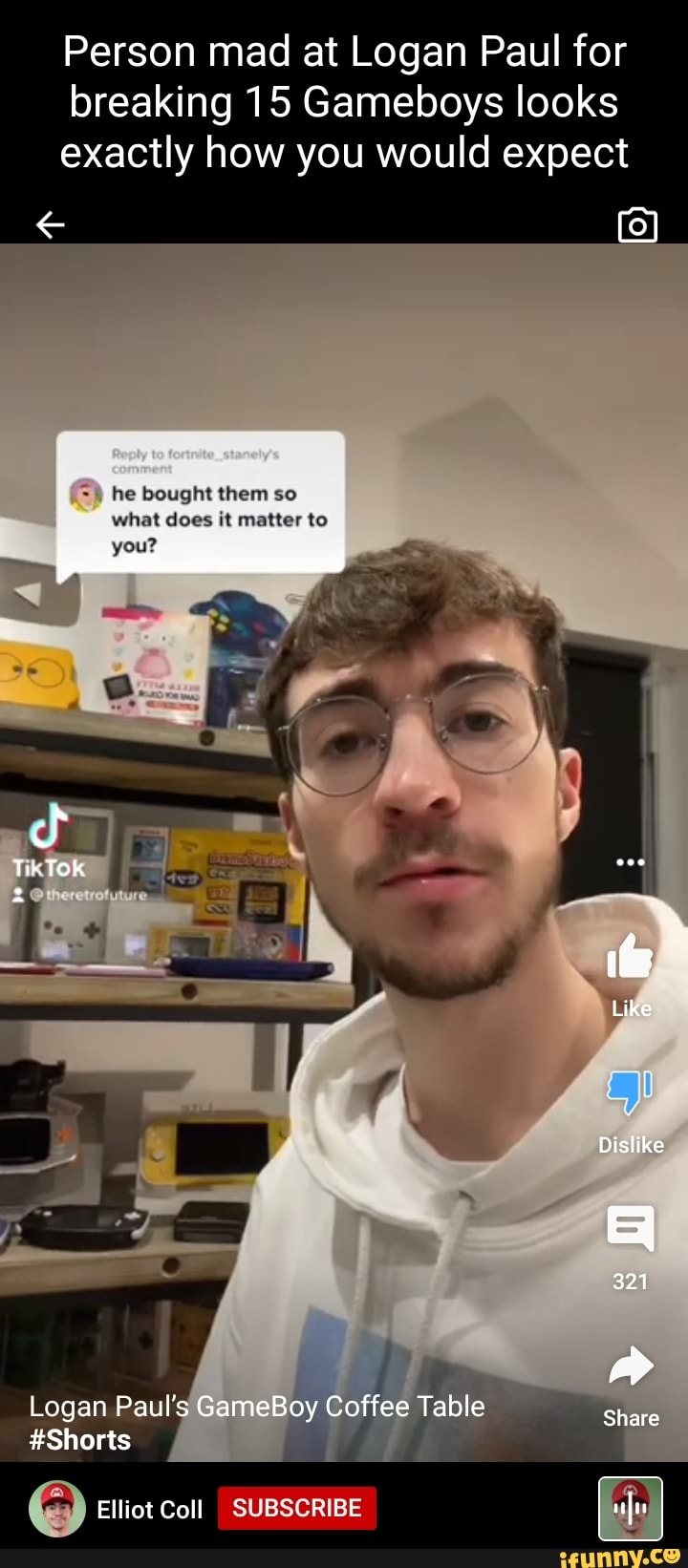Screen dimensions: 688x1568
Task: Go back using the top-left arrow
Action: (51, 224)
